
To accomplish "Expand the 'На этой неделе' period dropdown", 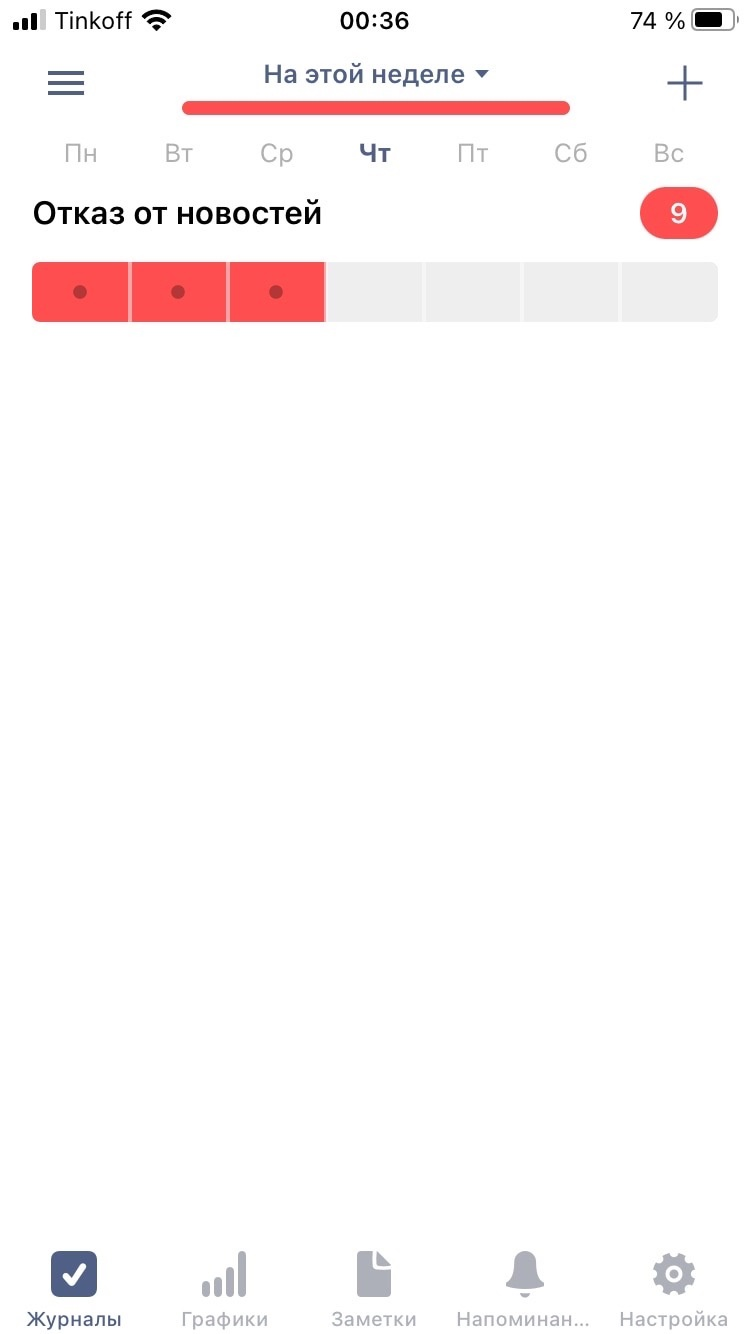I will click(x=375, y=75).
